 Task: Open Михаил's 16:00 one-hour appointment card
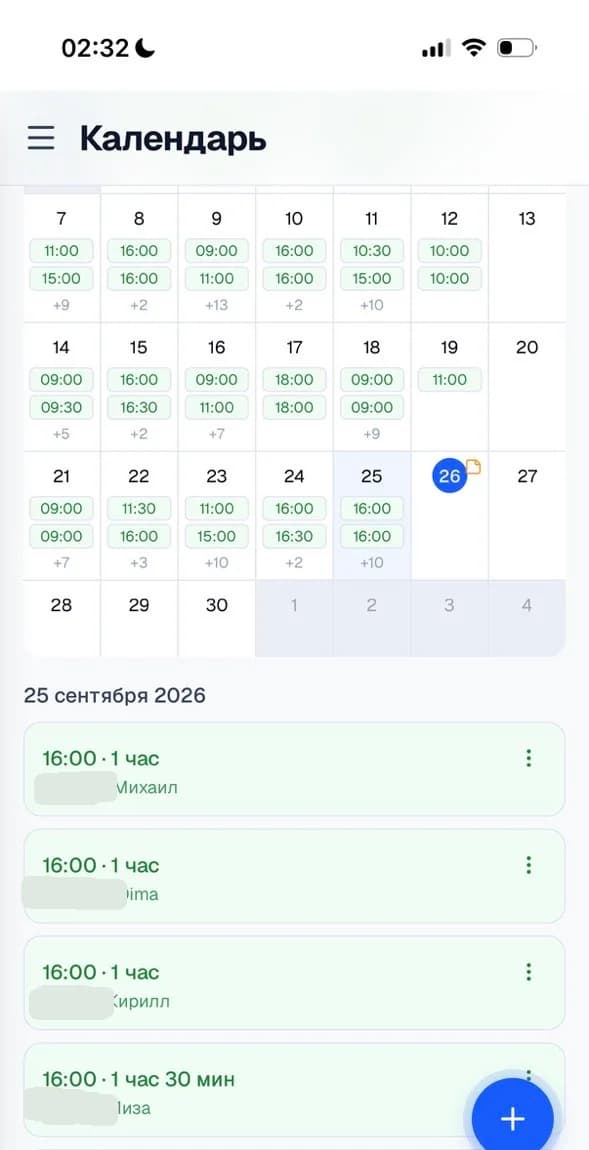pyautogui.click(x=294, y=769)
